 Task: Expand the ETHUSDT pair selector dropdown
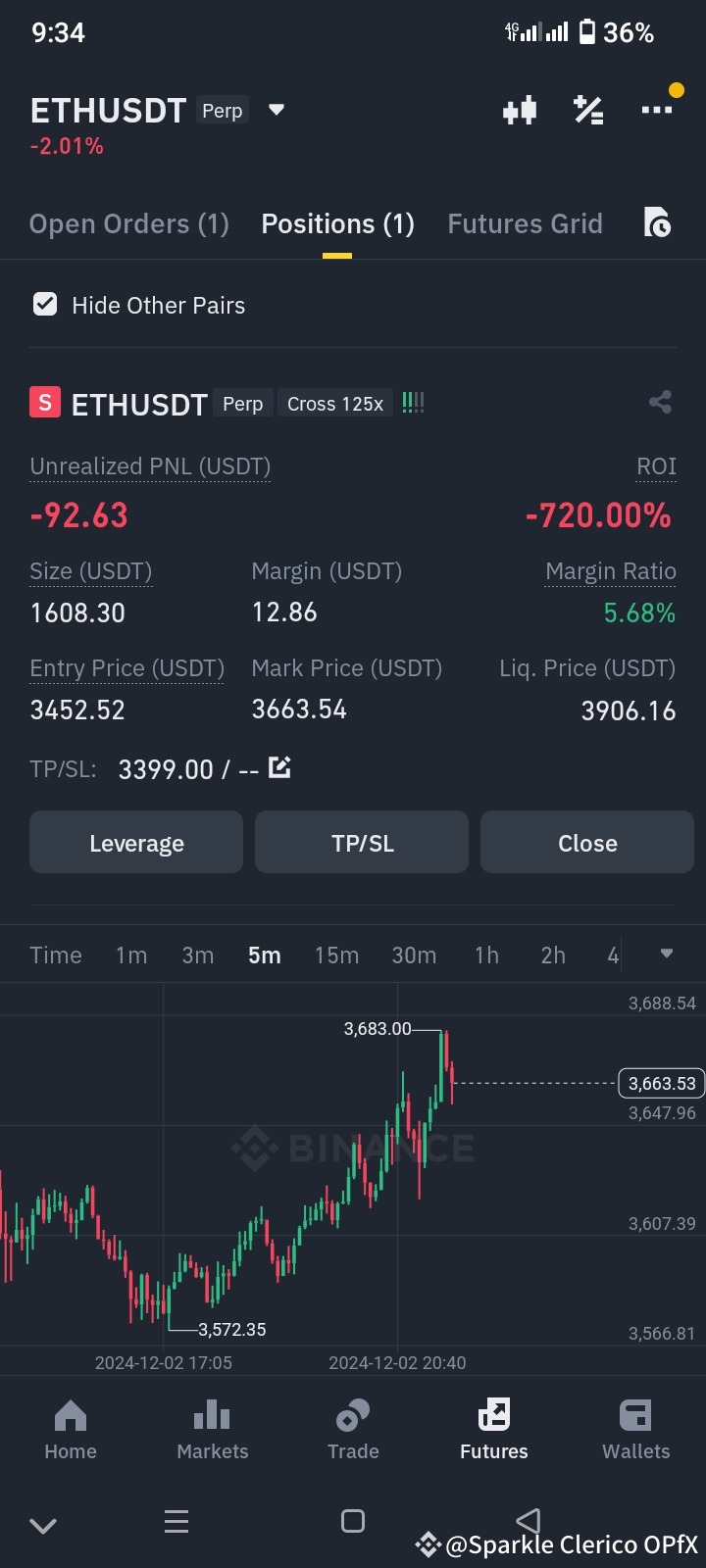pyautogui.click(x=276, y=111)
